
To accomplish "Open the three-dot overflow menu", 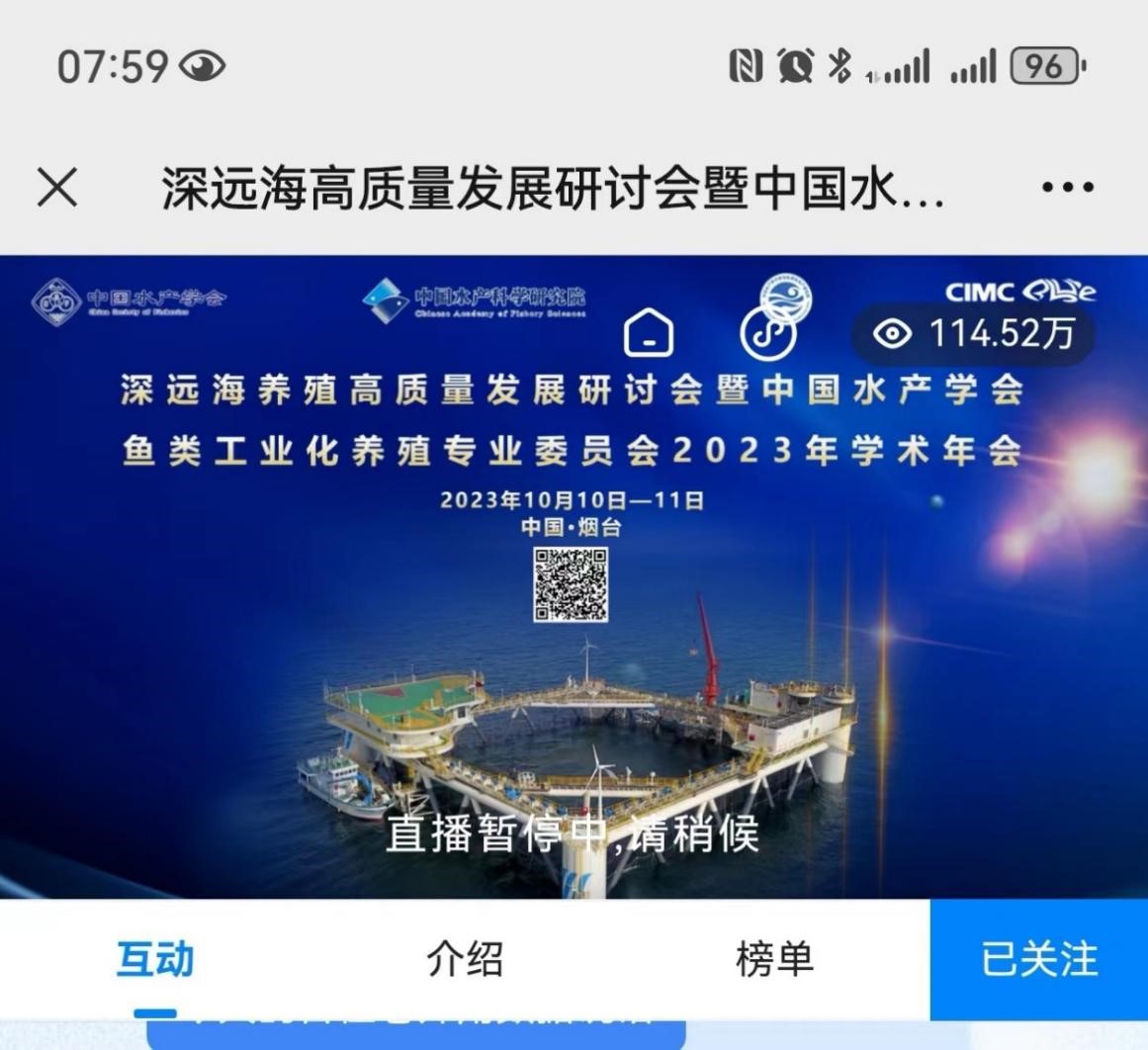I will (1068, 187).
